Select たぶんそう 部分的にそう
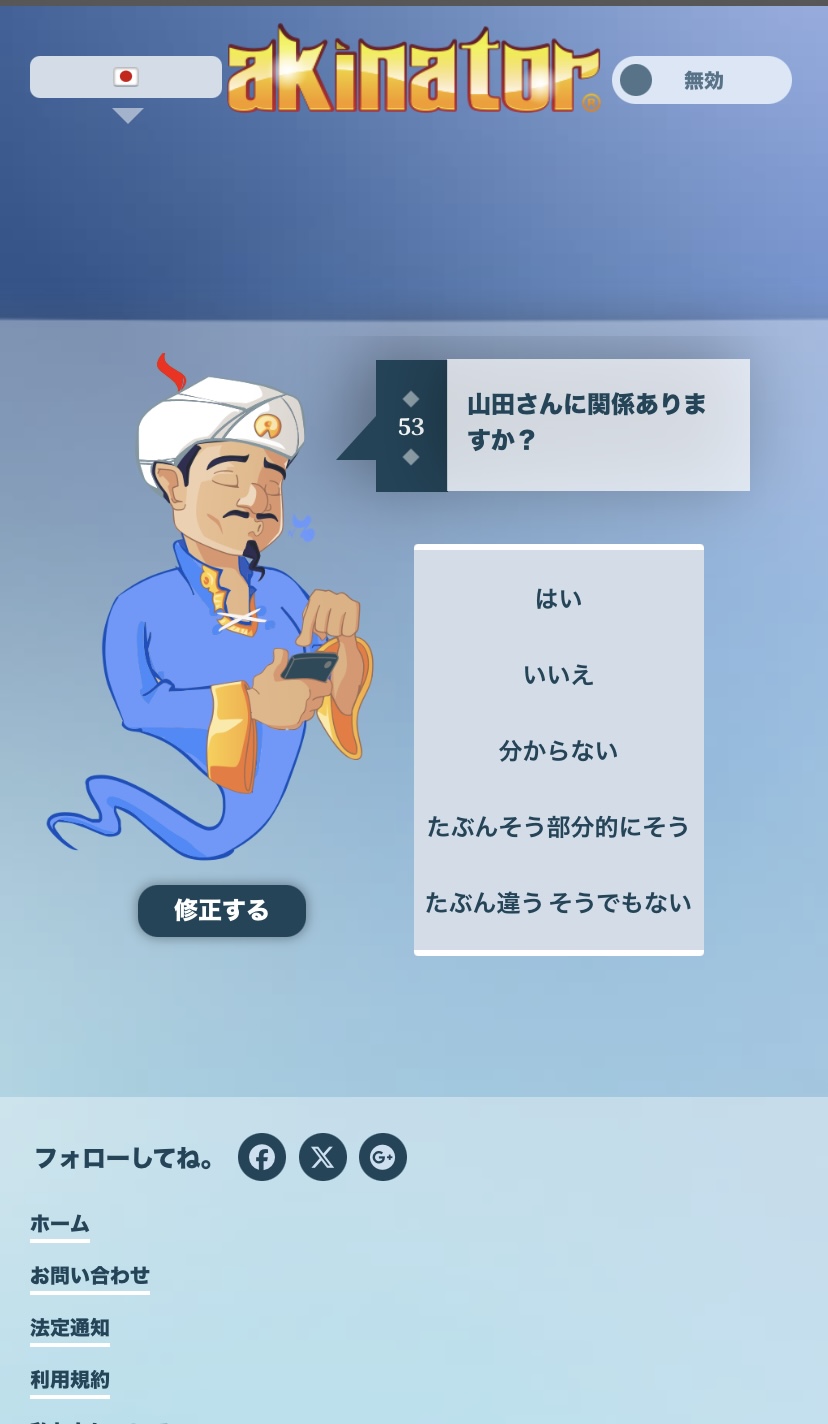The image size is (828, 1424). 559,827
